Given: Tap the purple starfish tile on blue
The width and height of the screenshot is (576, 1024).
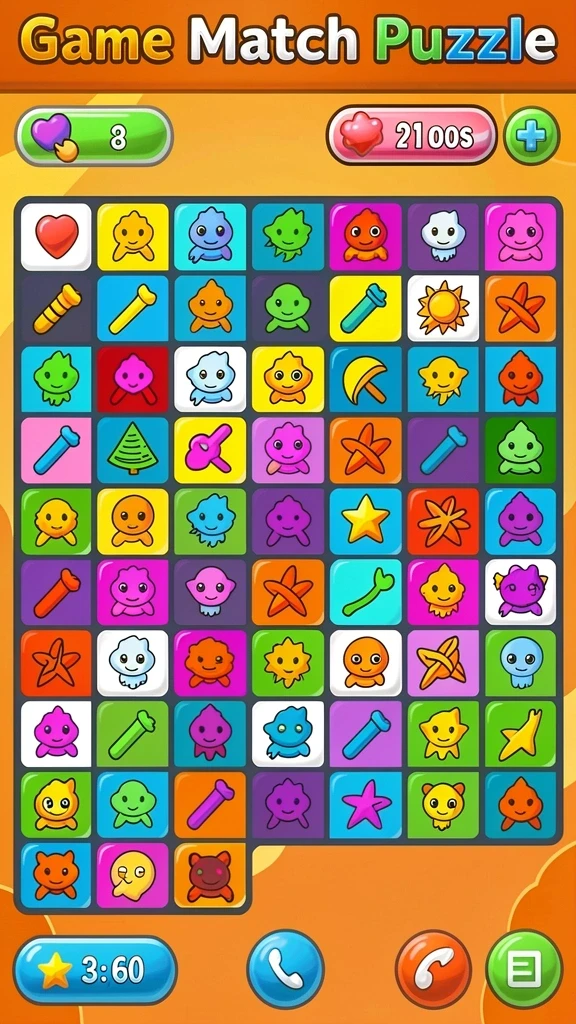Looking at the screenshot, I should (x=366, y=805).
